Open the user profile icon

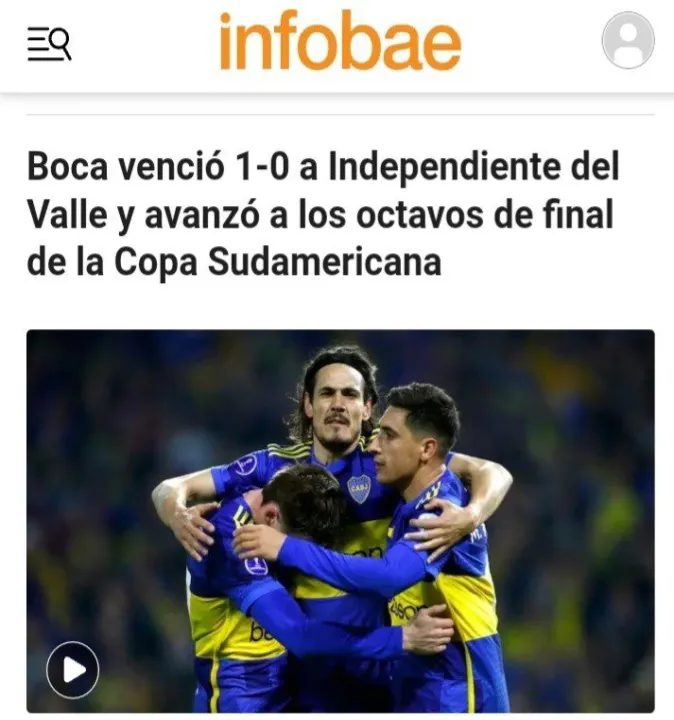pyautogui.click(x=628, y=41)
